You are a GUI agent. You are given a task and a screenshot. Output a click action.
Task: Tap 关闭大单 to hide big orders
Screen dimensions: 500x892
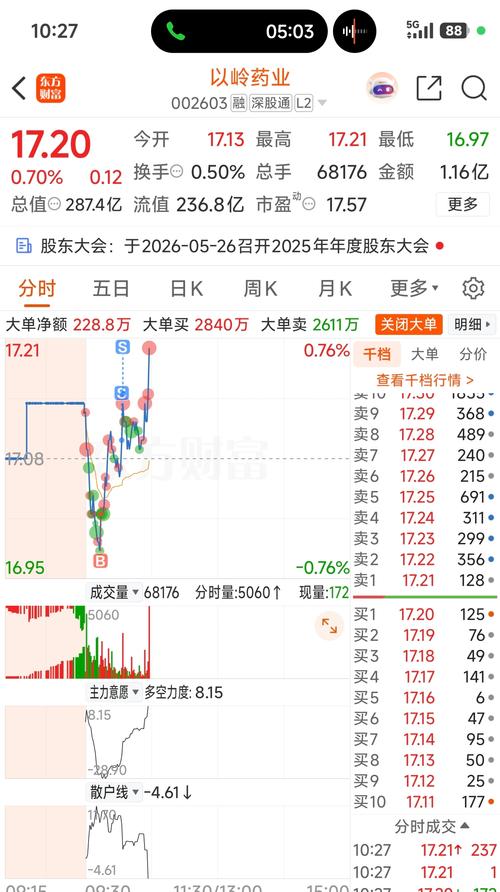click(409, 324)
